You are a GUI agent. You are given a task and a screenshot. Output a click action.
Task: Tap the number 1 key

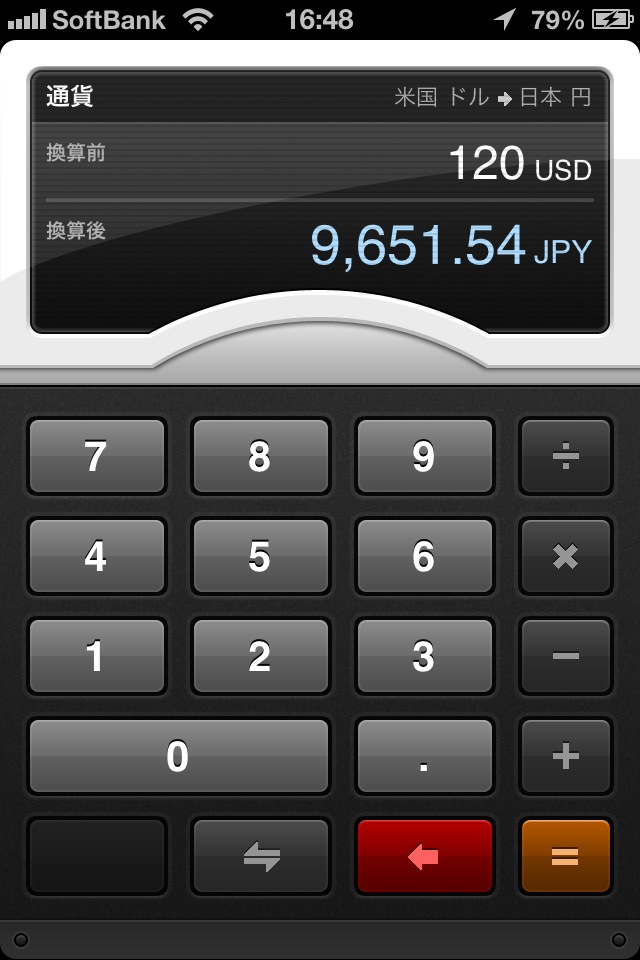[x=96, y=656]
